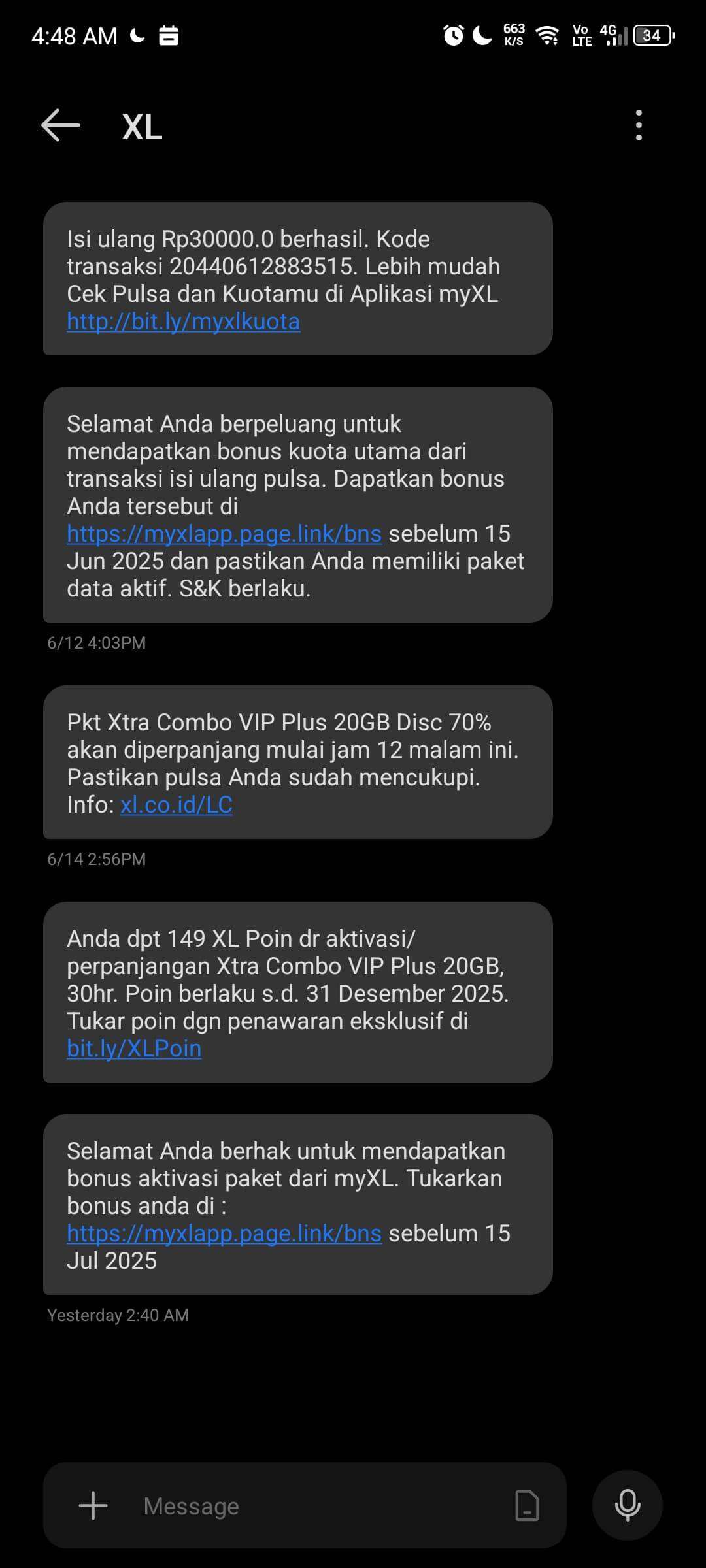Visit the bit.ly/XLPoin link
The width and height of the screenshot is (706, 1568).
point(134,1049)
